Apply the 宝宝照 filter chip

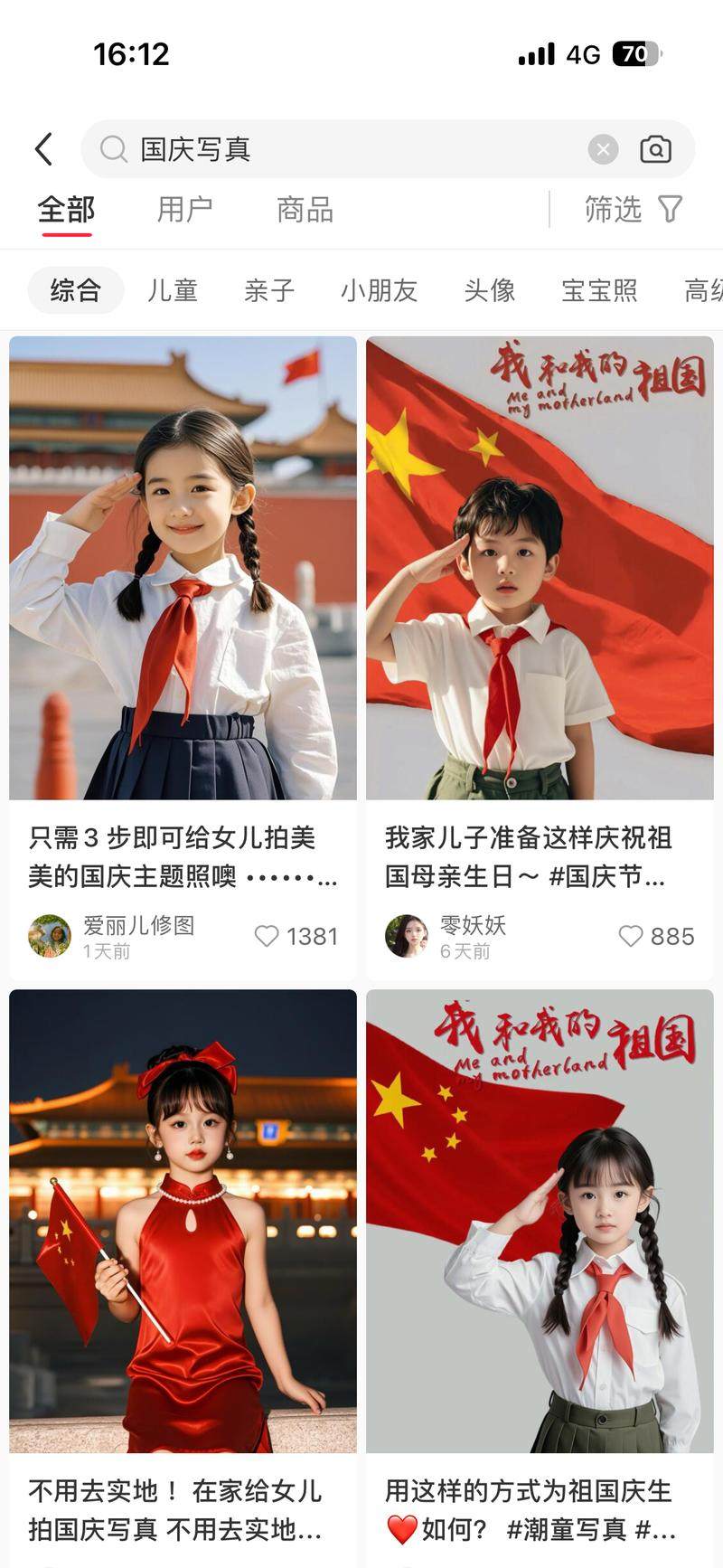[x=599, y=290]
